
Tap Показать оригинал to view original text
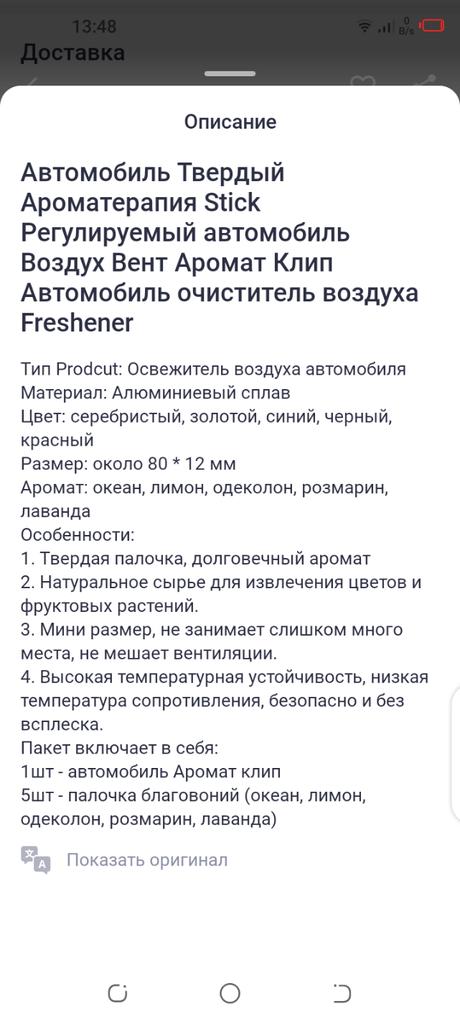point(147,860)
